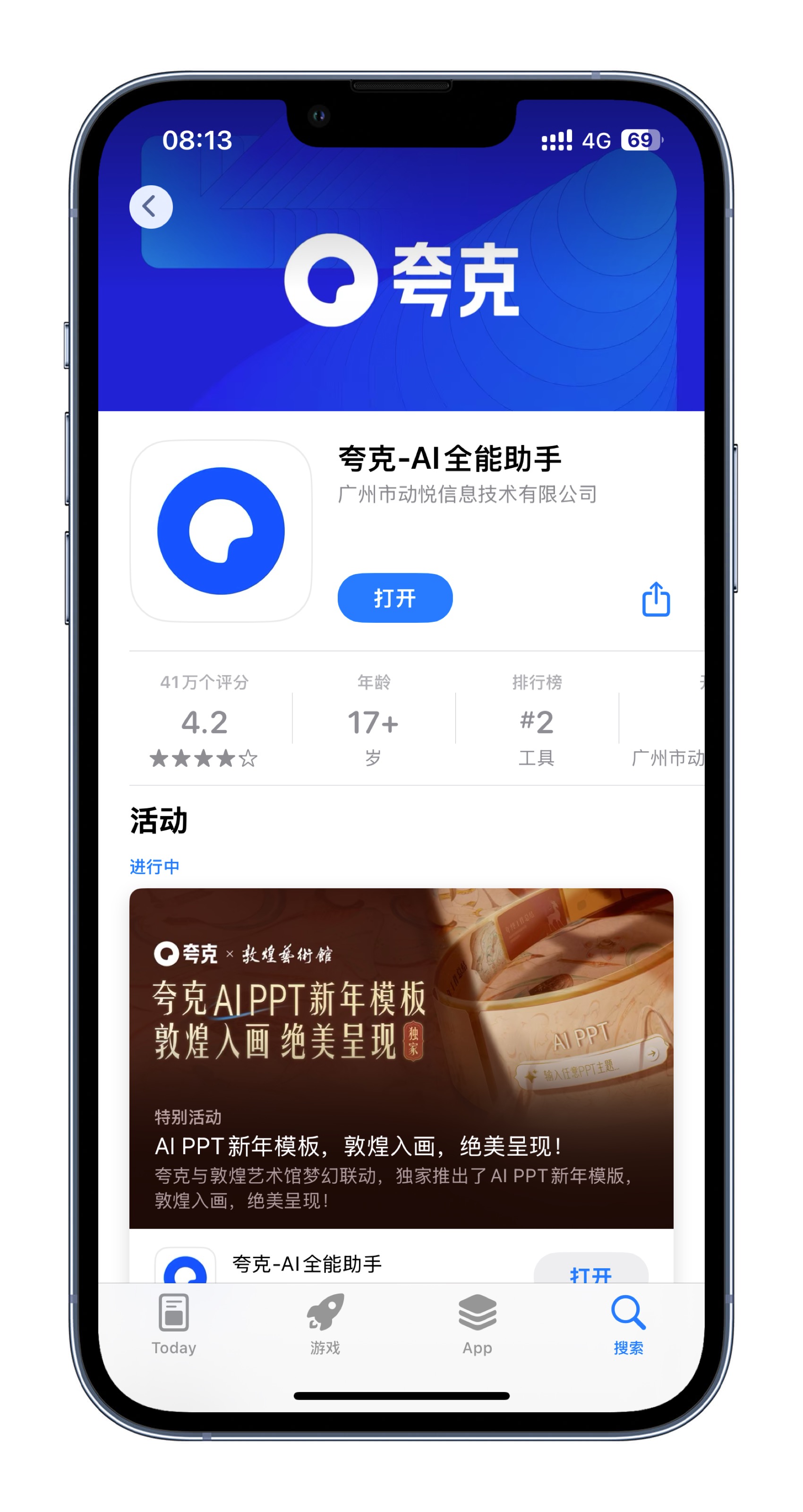This screenshot has height=1512, width=803.
Task: Open the #2 工具 chart ranking
Action: click(x=537, y=722)
